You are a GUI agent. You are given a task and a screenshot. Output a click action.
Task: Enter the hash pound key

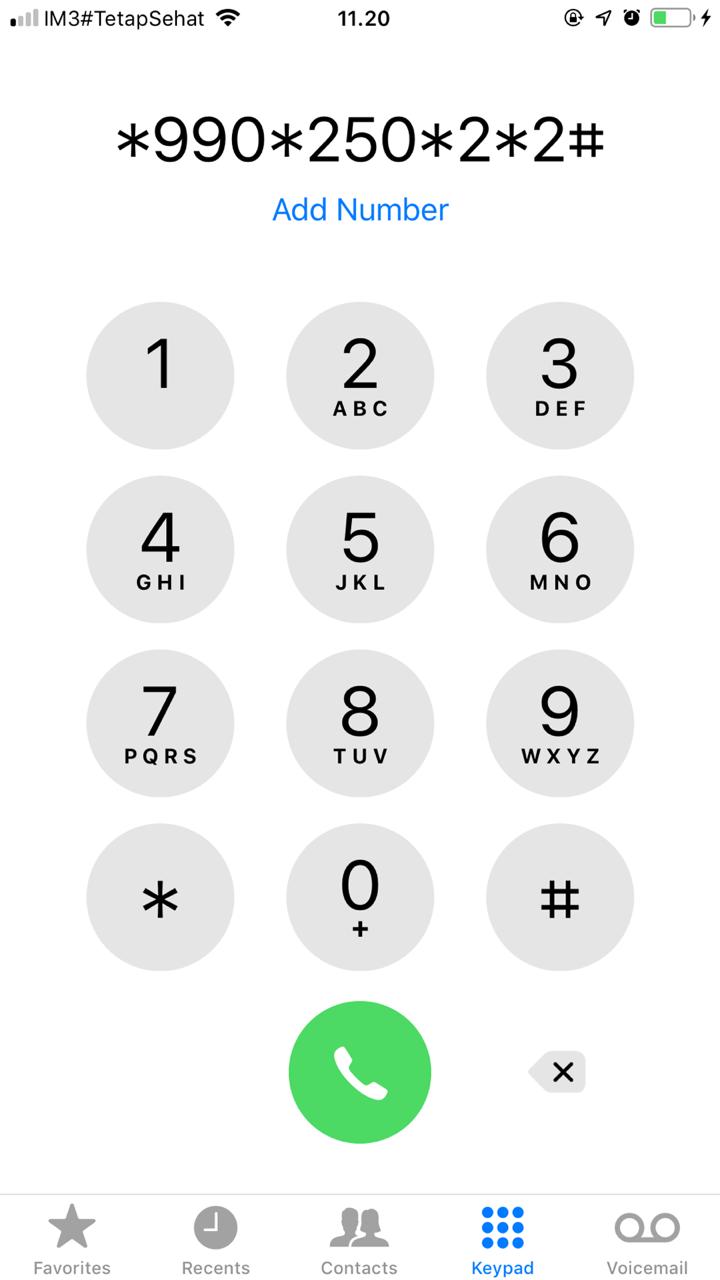click(560, 898)
